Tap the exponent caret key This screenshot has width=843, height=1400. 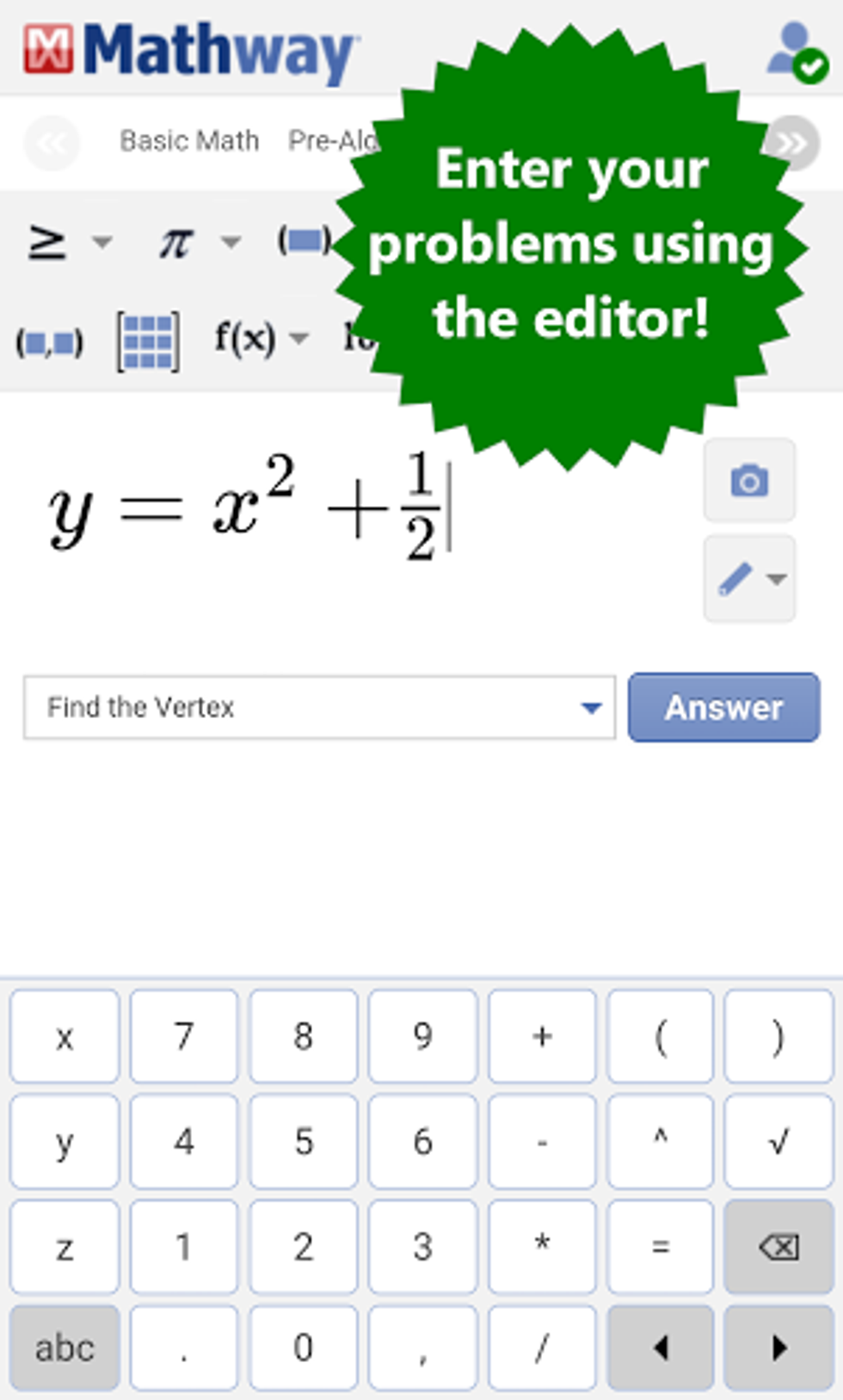tap(660, 1141)
